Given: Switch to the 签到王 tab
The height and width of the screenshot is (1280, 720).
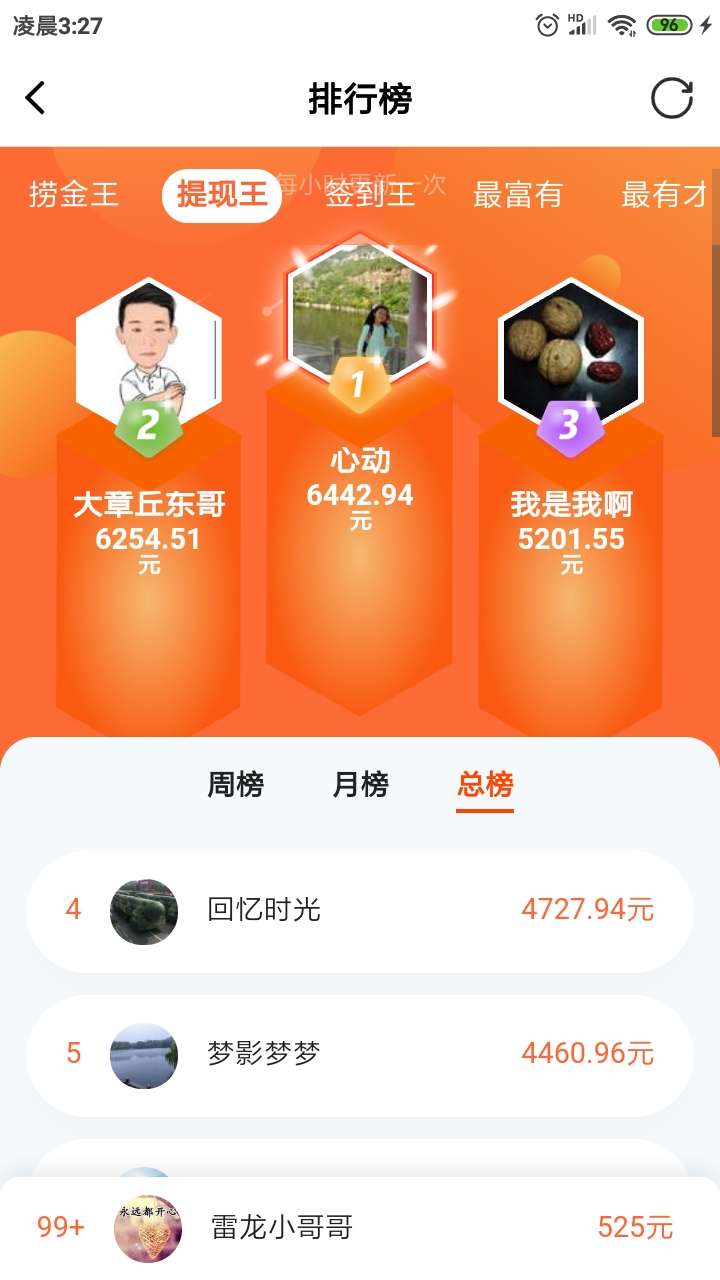Looking at the screenshot, I should pos(369,195).
